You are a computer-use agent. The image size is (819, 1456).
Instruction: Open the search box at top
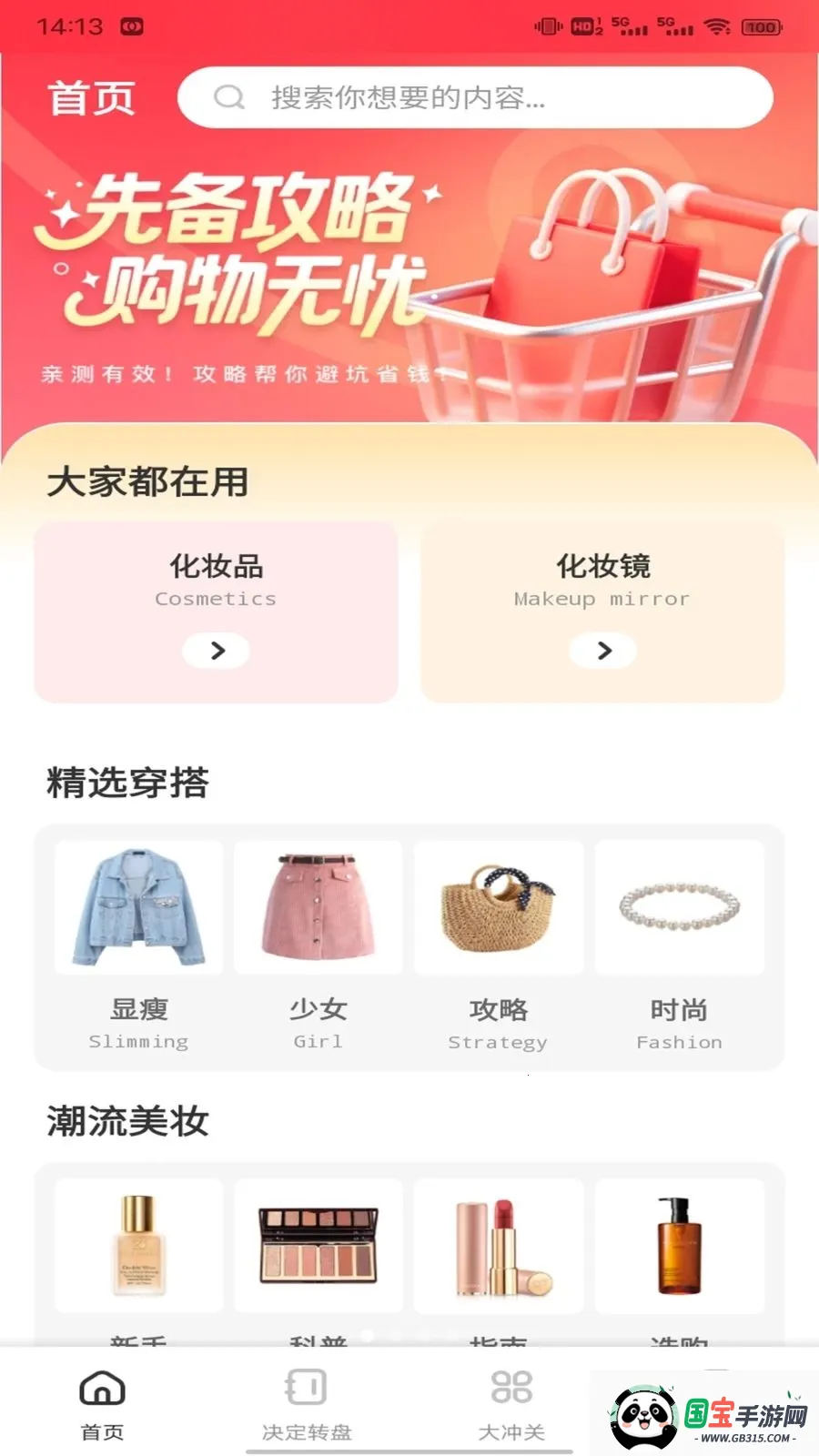coord(475,97)
